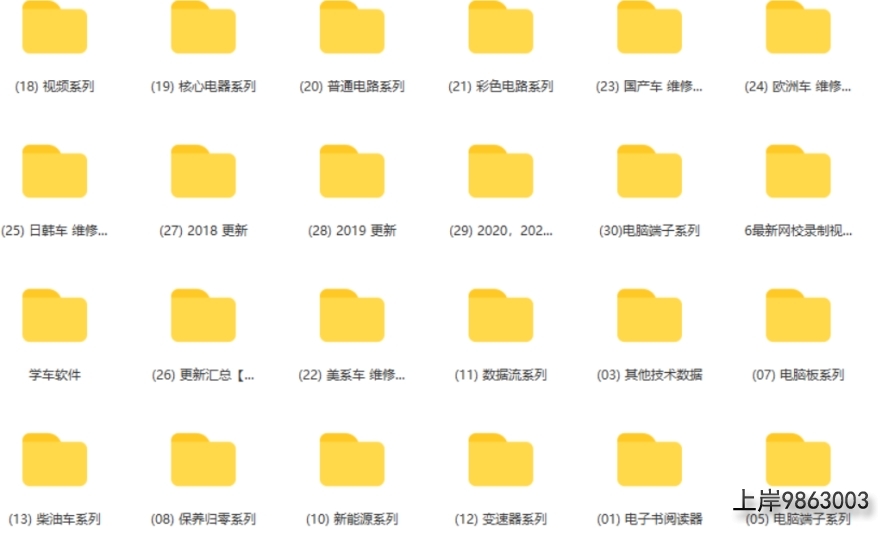
Task: Open the (26) 更新汇总 folder
Action: [x=203, y=316]
